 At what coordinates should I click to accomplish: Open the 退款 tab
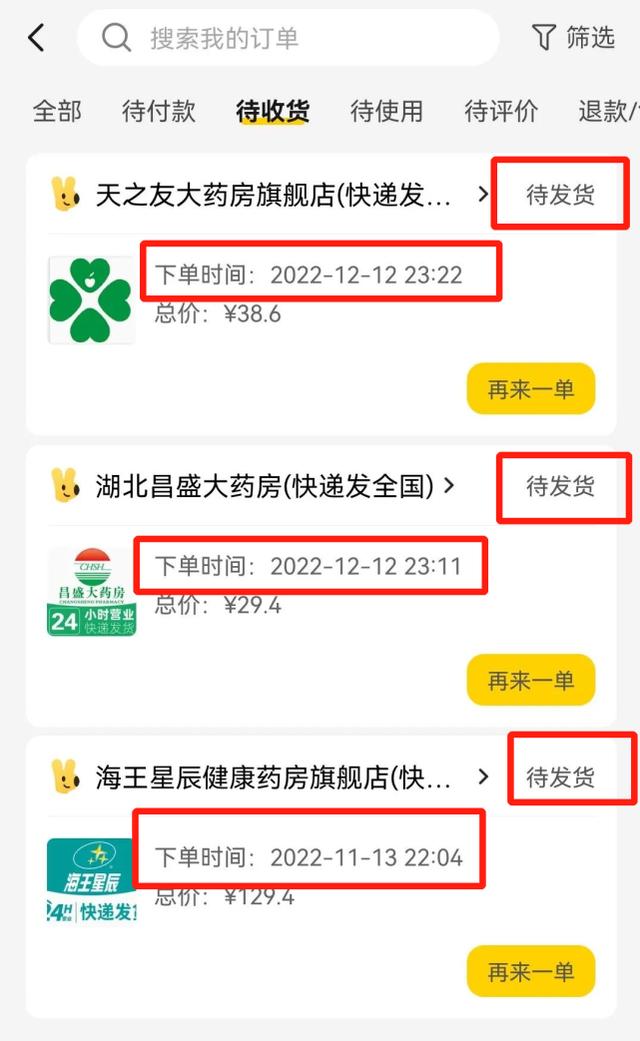[606, 111]
